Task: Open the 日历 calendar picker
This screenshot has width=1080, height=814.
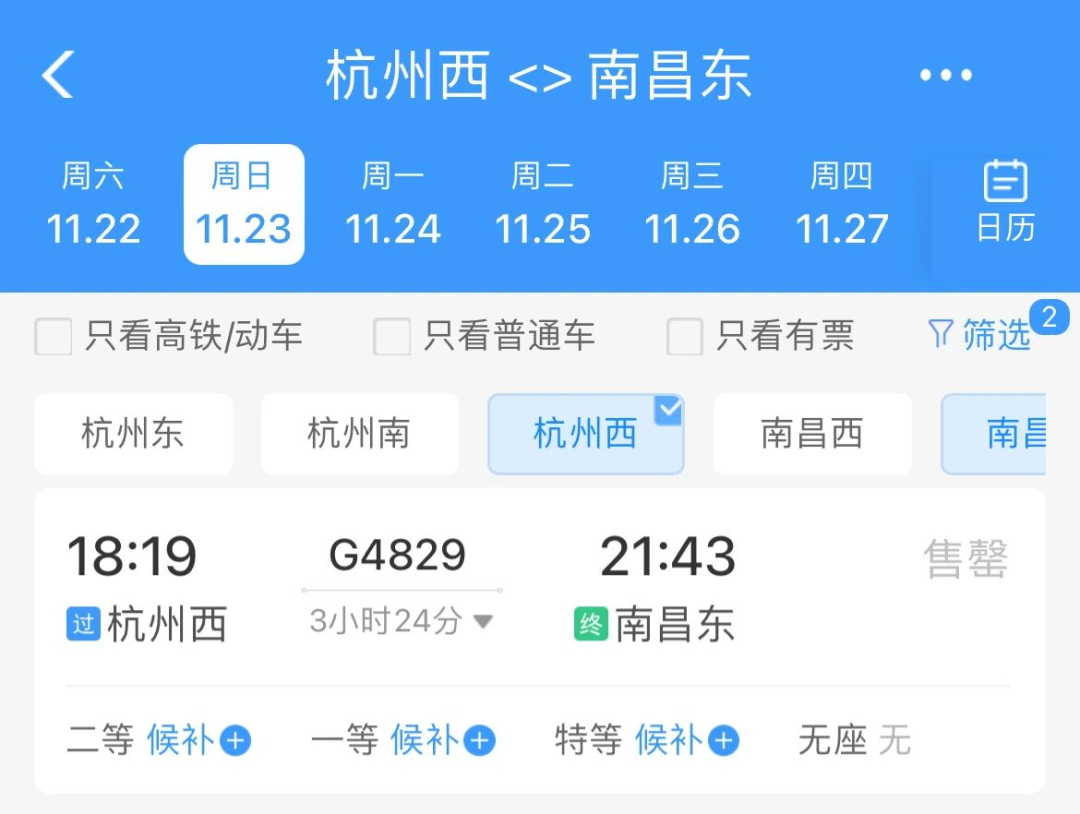Action: point(1005,204)
